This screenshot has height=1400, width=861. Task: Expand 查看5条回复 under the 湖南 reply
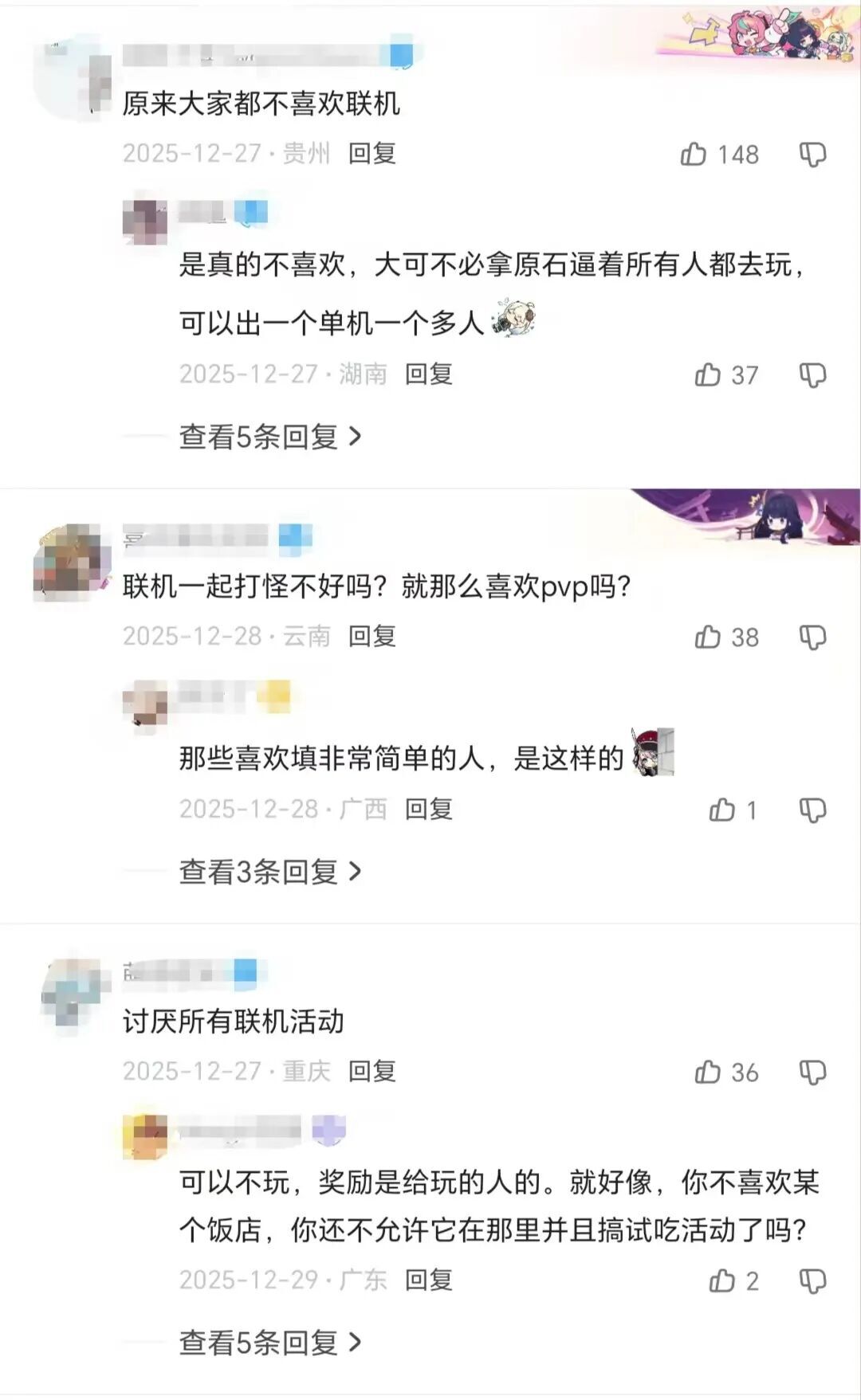(269, 437)
